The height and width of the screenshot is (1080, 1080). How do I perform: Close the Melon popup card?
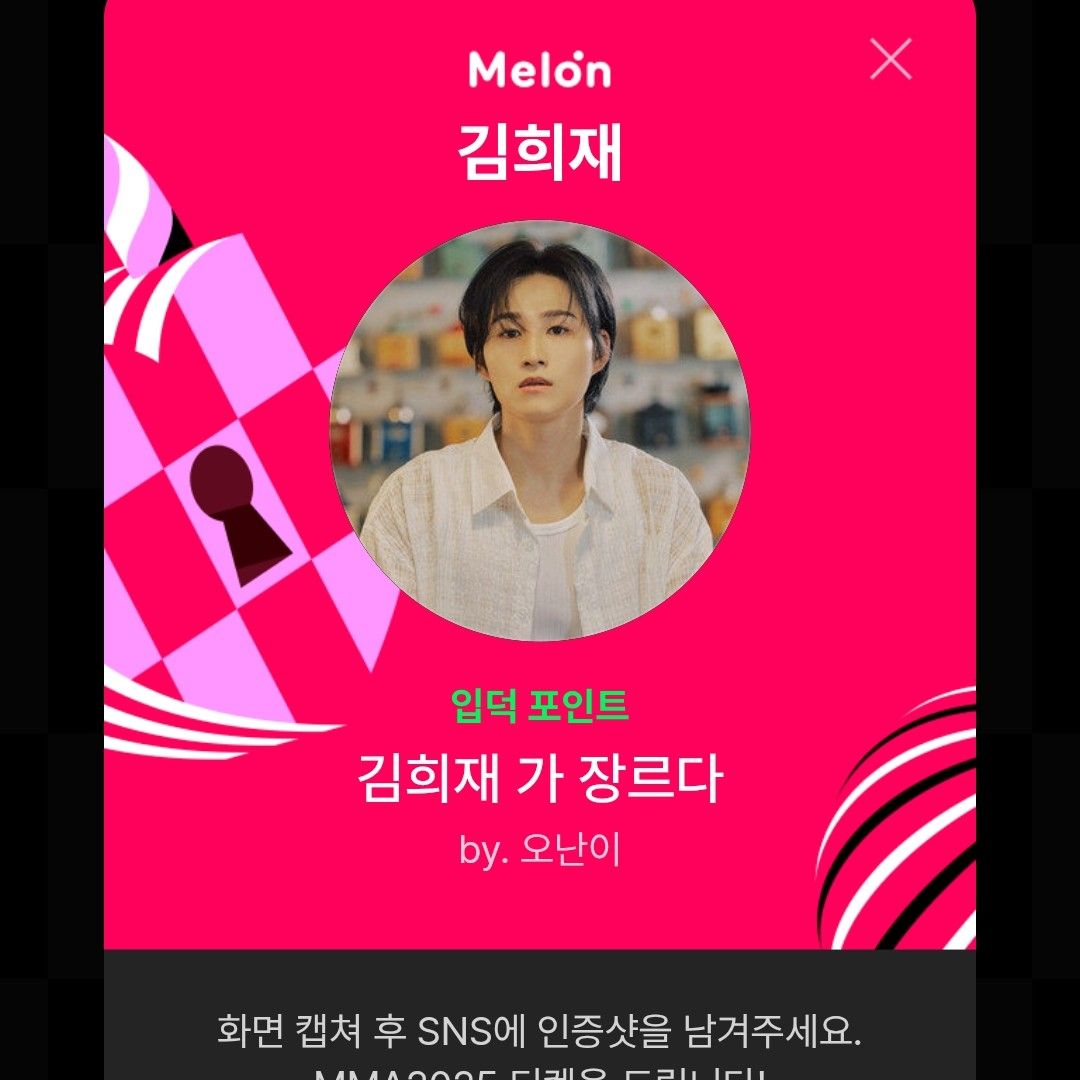click(x=890, y=59)
